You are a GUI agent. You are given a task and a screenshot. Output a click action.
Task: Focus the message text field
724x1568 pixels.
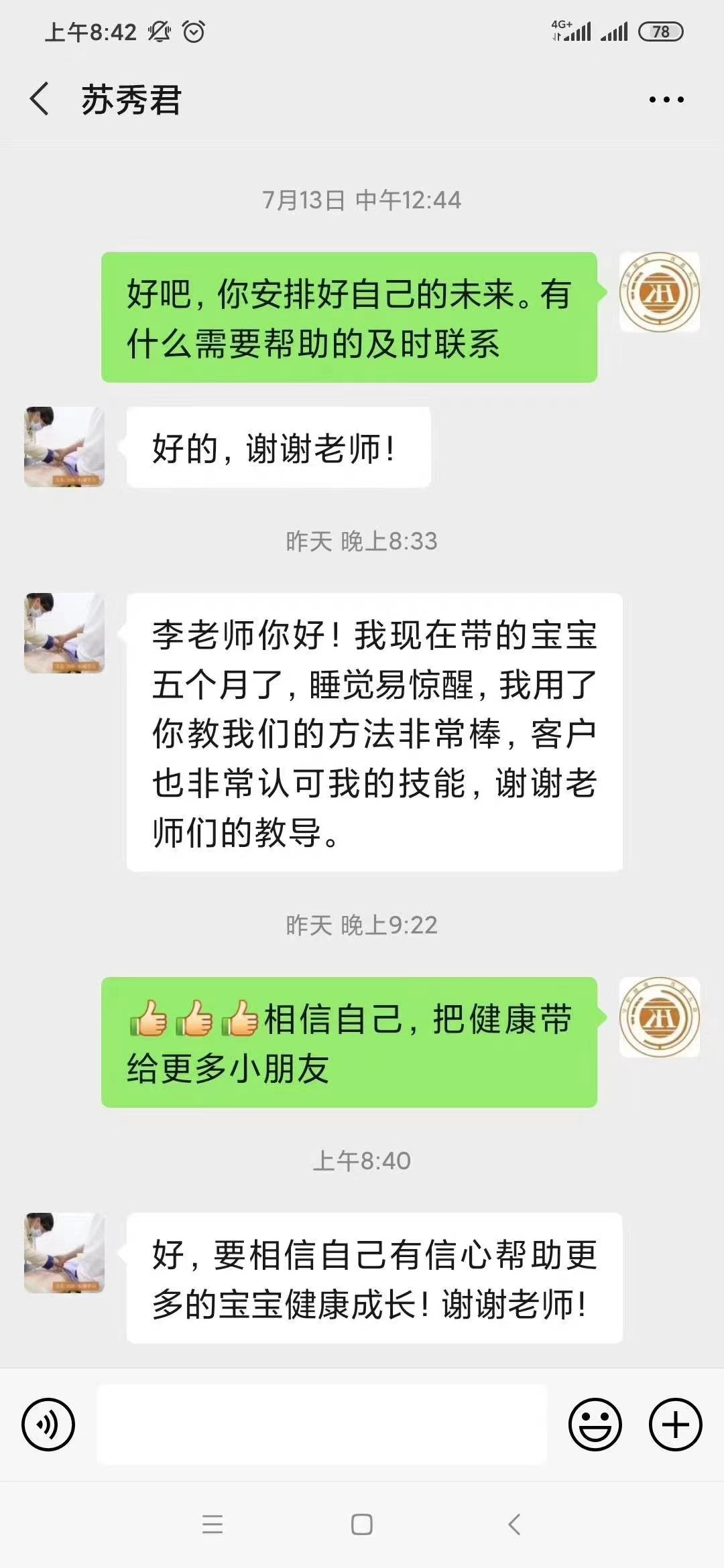click(x=322, y=1425)
